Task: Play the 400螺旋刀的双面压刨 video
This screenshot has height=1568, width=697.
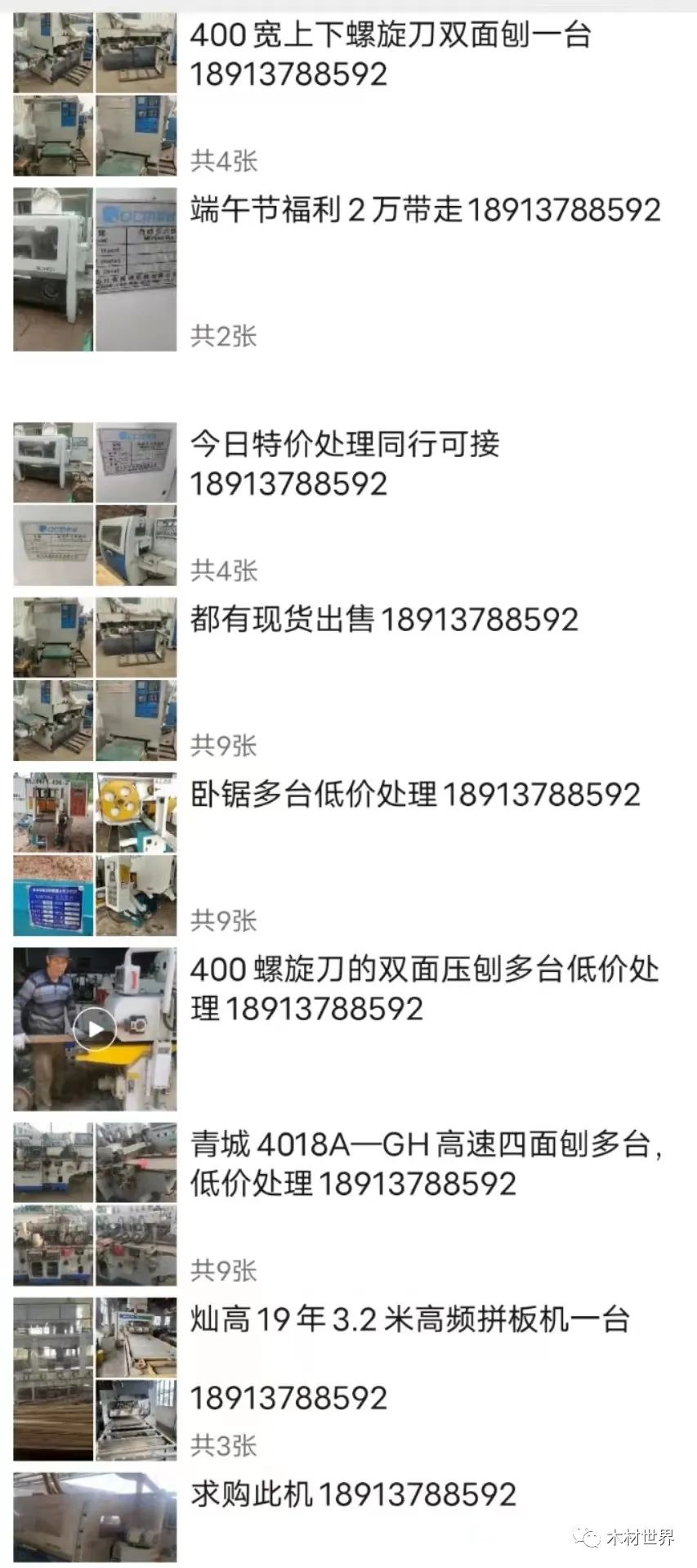Action: pos(95,1028)
